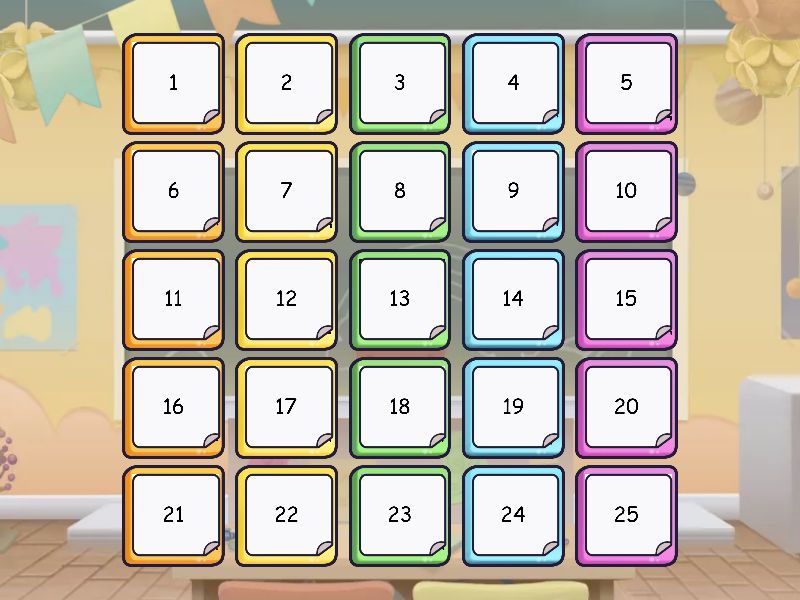Open pink box 20

point(626,407)
